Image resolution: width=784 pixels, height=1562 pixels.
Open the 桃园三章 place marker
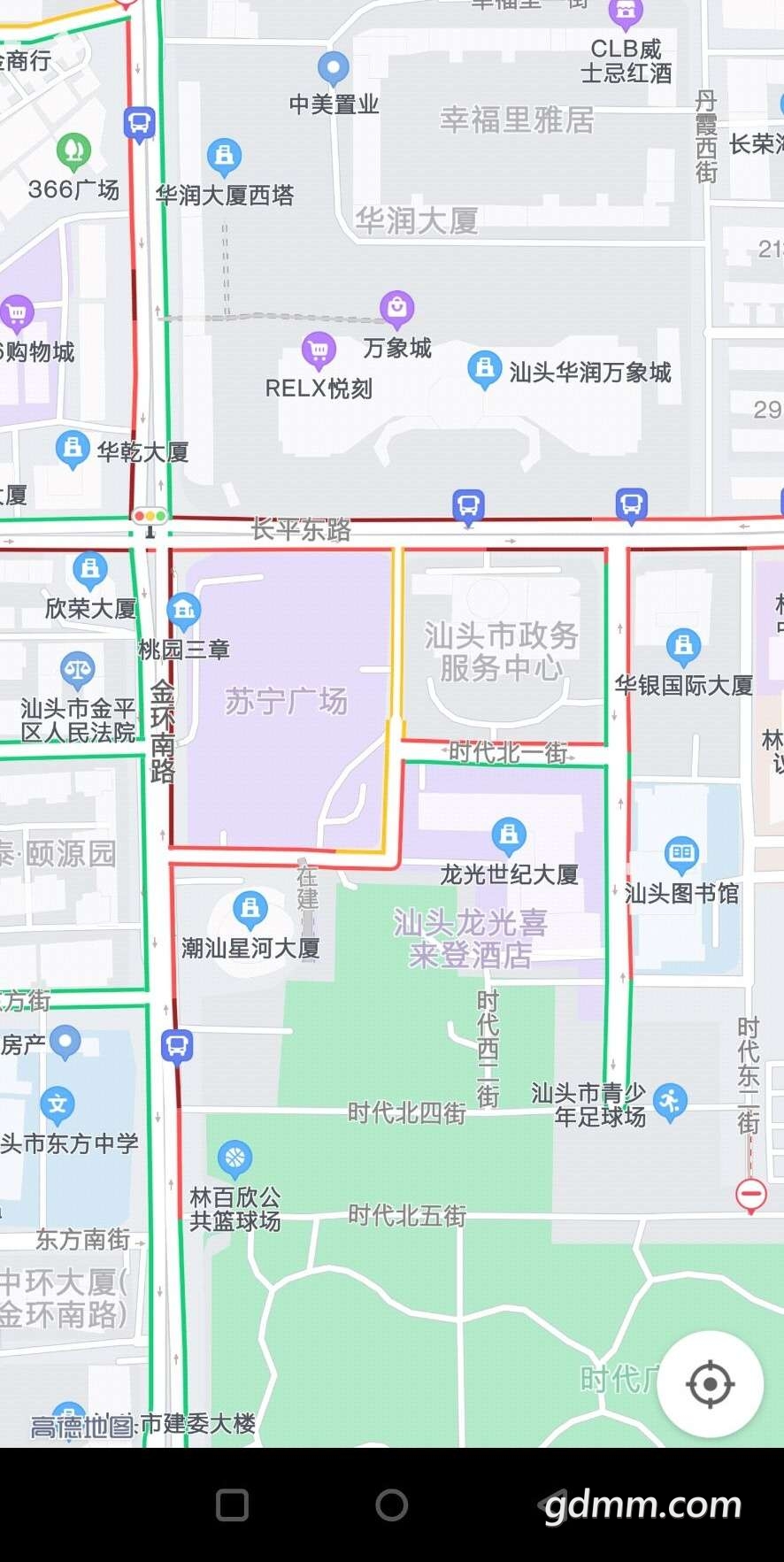tap(183, 610)
